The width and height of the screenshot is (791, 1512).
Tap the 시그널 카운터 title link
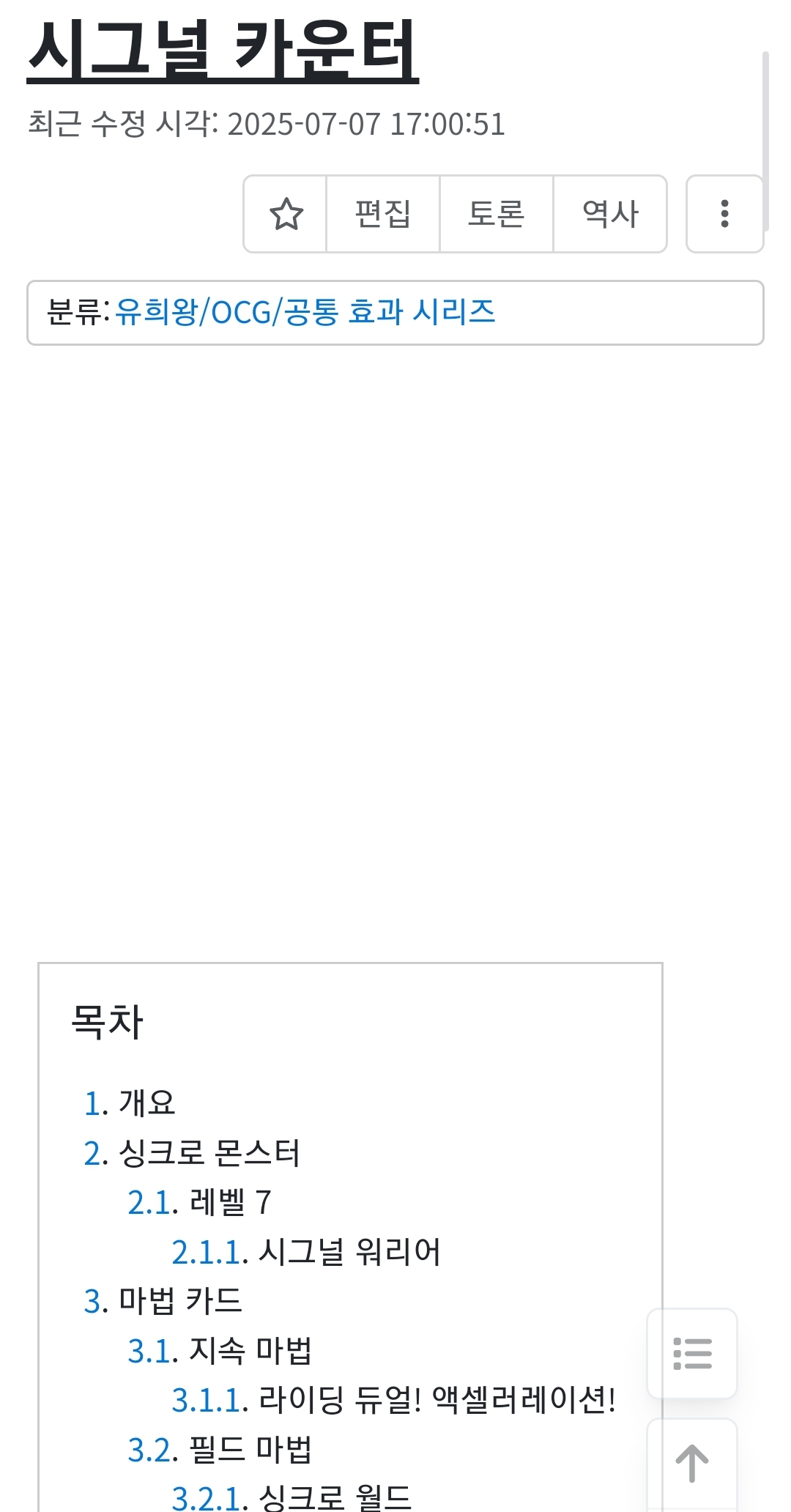(223, 50)
